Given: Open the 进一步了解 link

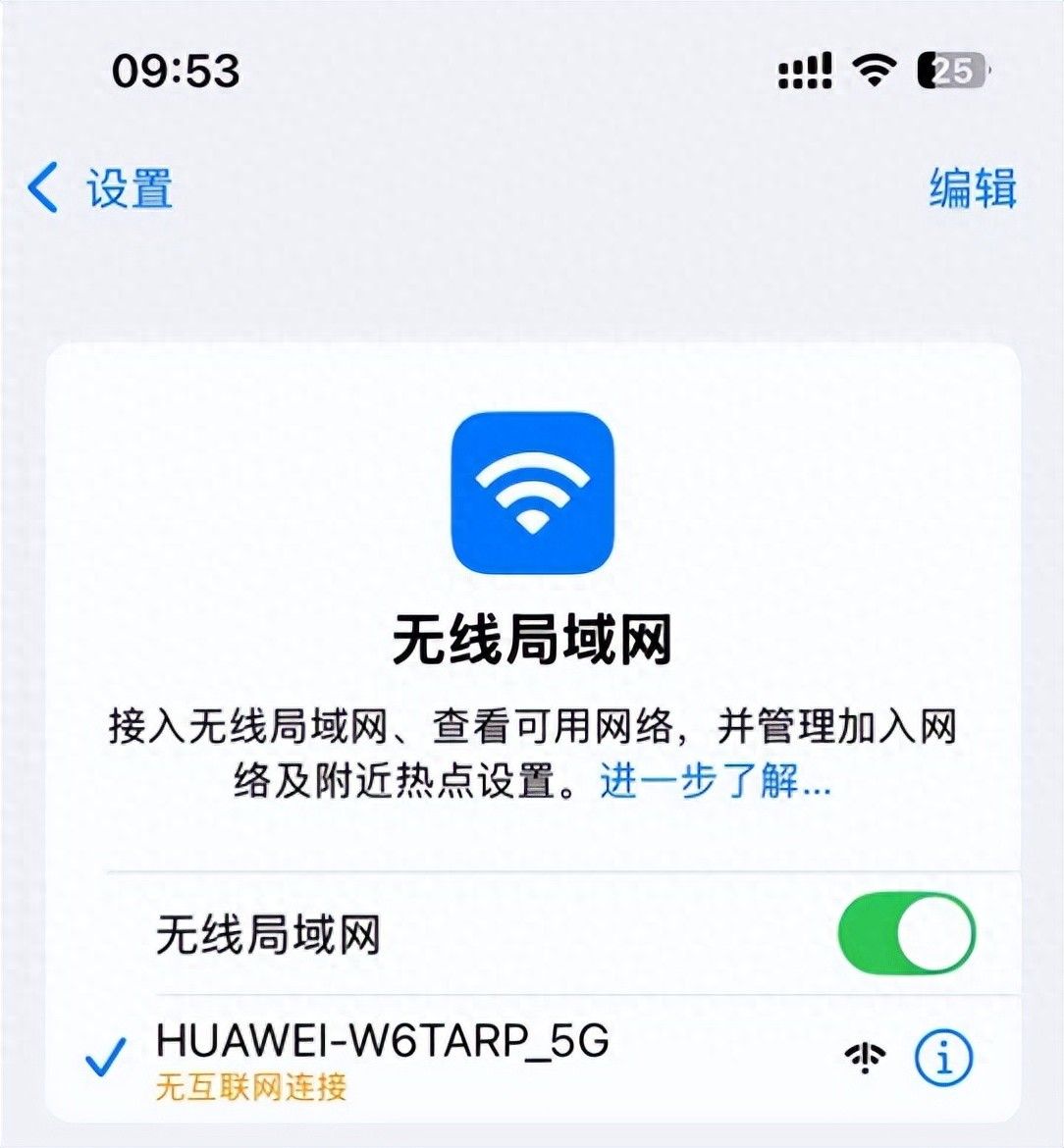Looking at the screenshot, I should coord(716,782).
